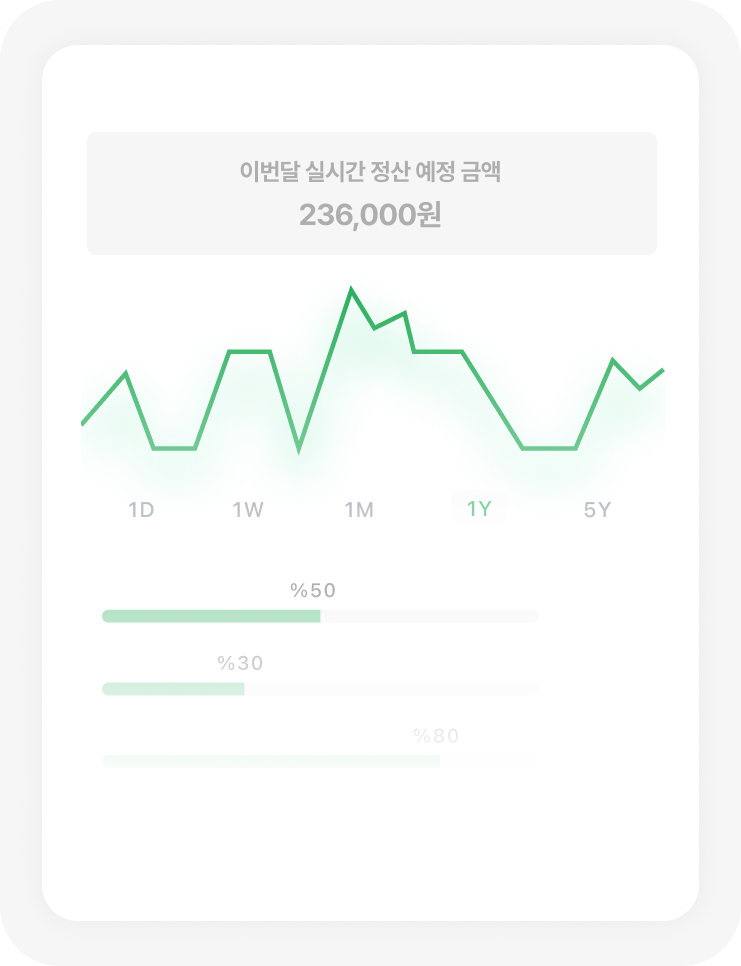The width and height of the screenshot is (741, 966).
Task: Open the 1M chart period
Action: [x=360, y=509]
